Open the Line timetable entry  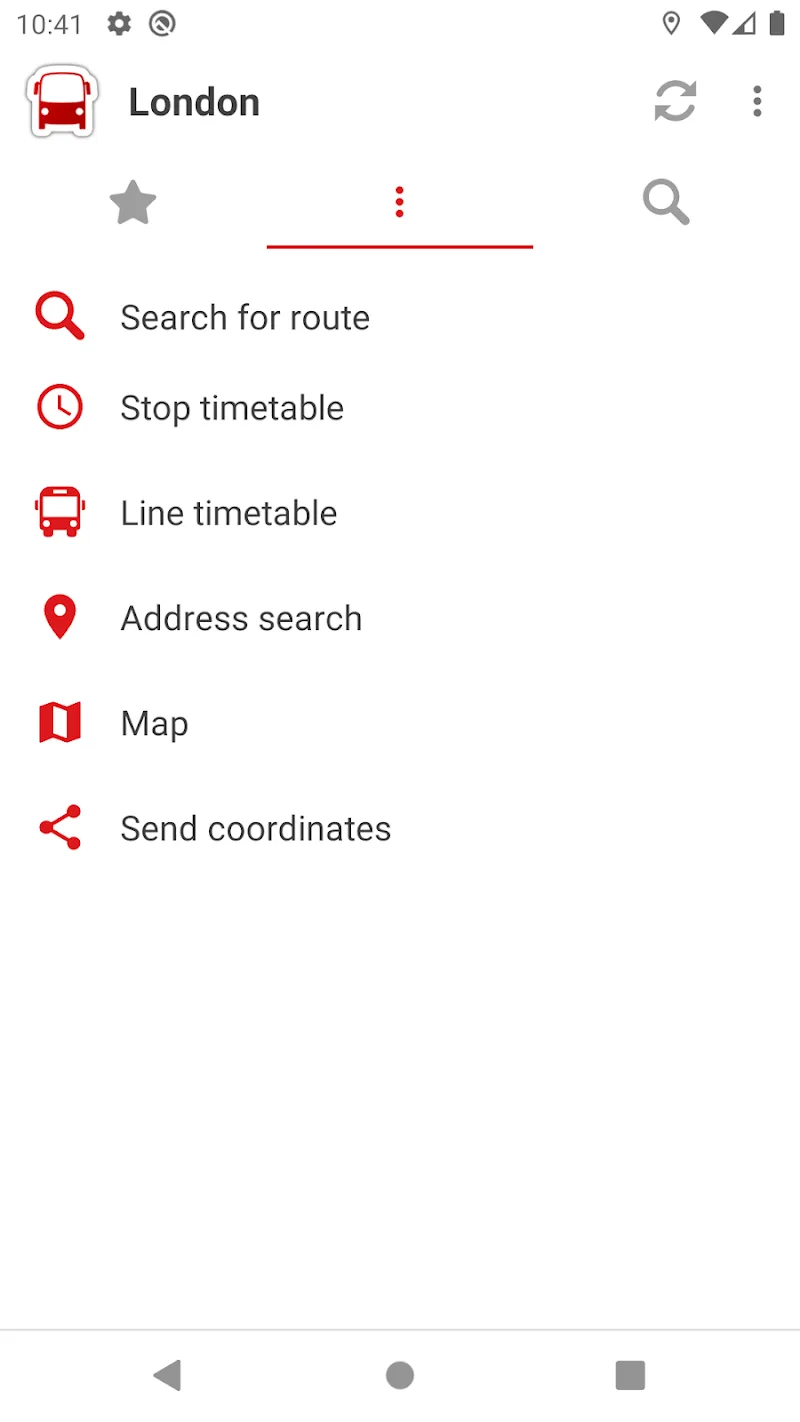(x=228, y=512)
